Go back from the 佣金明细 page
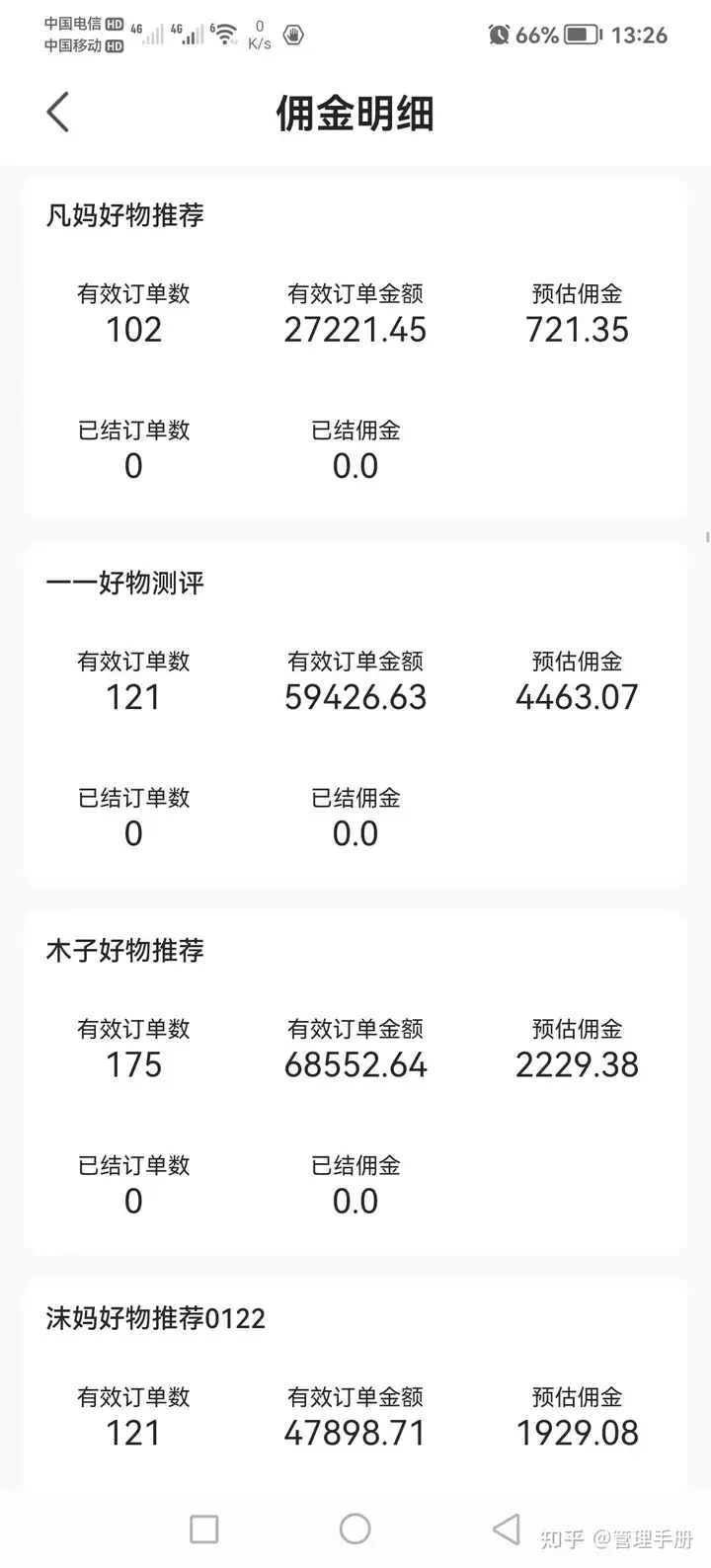Image resolution: width=711 pixels, height=1568 pixels. point(58,113)
